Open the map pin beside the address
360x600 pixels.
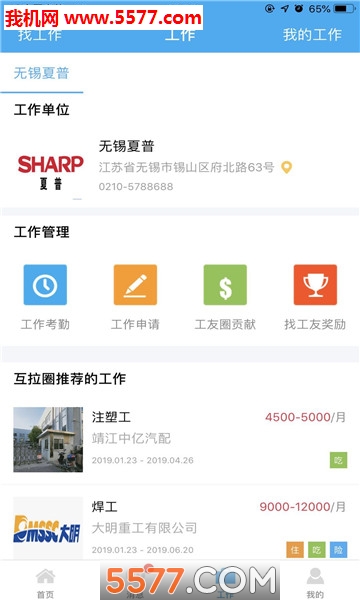(x=287, y=167)
